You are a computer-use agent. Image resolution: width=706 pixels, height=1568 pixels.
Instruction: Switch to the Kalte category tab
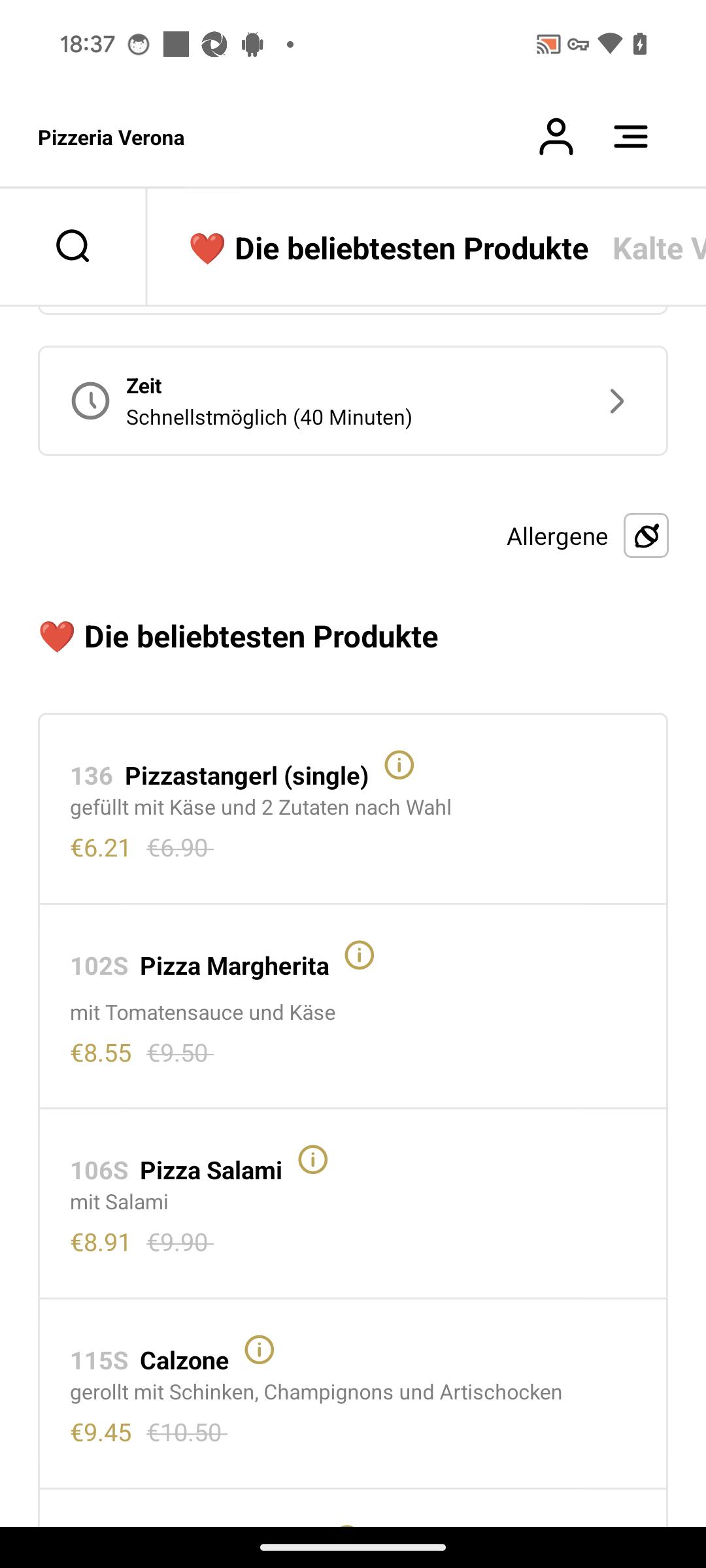pos(659,249)
